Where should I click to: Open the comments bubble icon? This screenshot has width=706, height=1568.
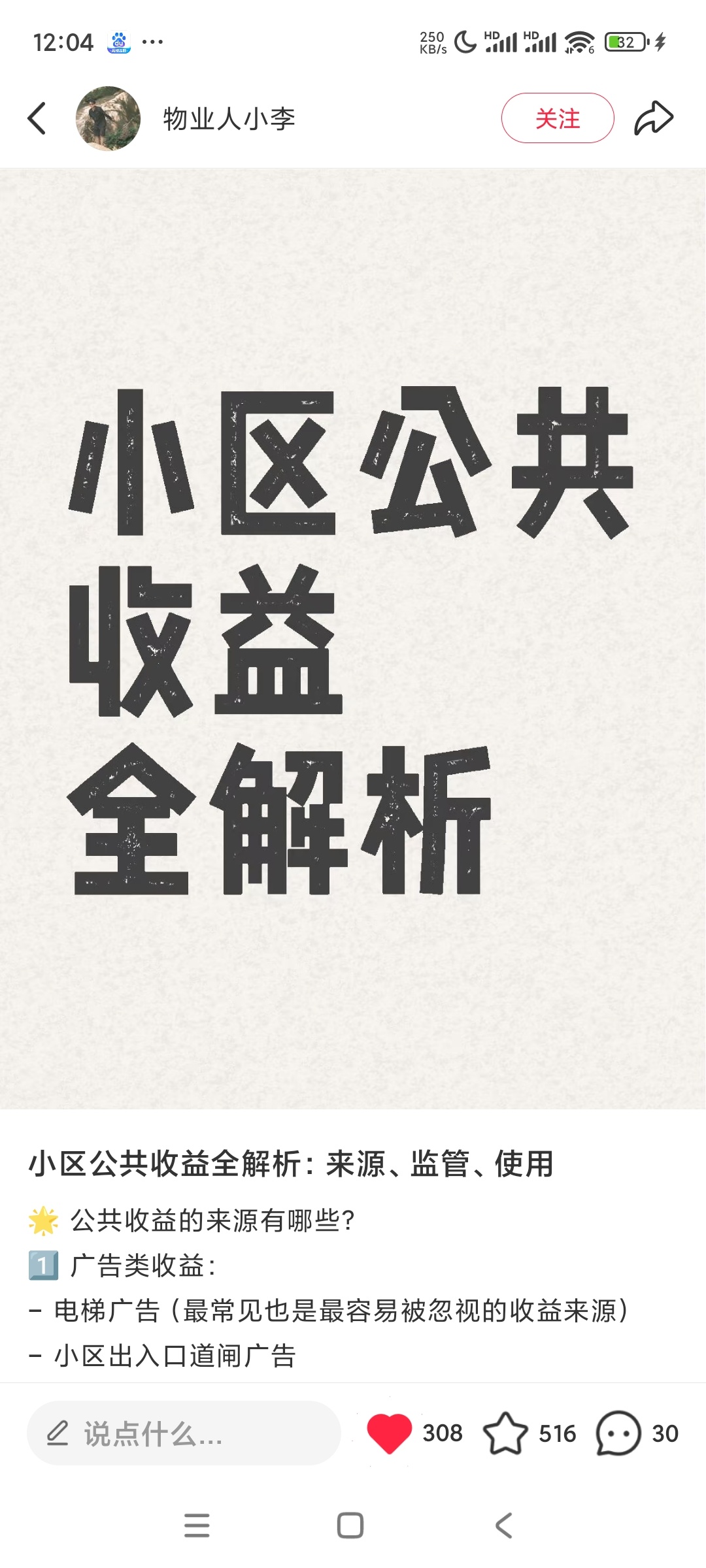[618, 1433]
